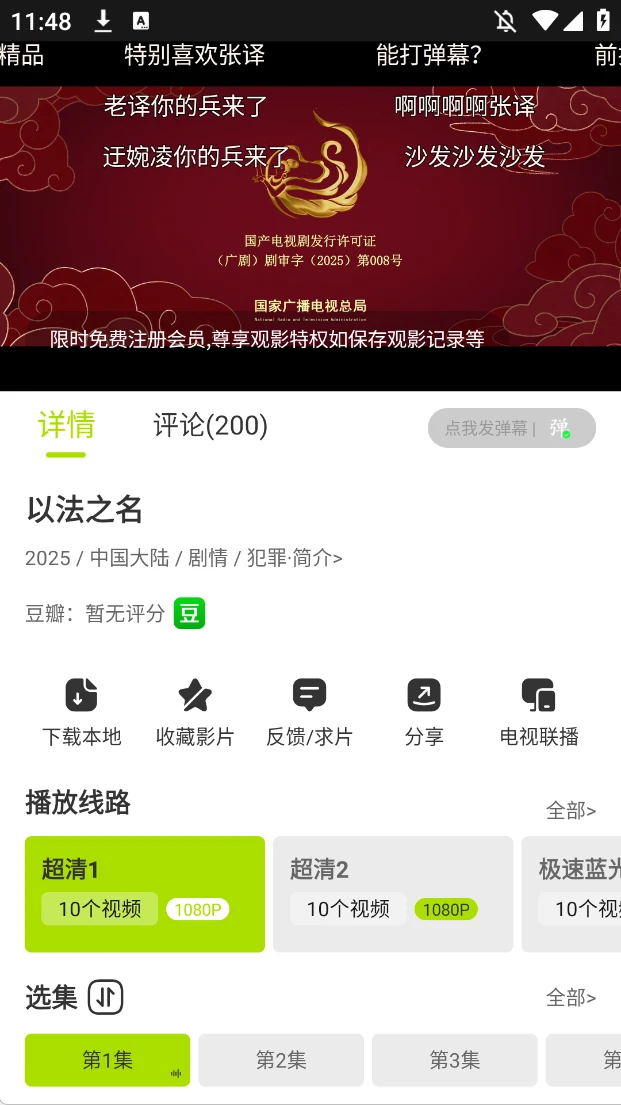Play episode 第3集

pyautogui.click(x=455, y=1060)
